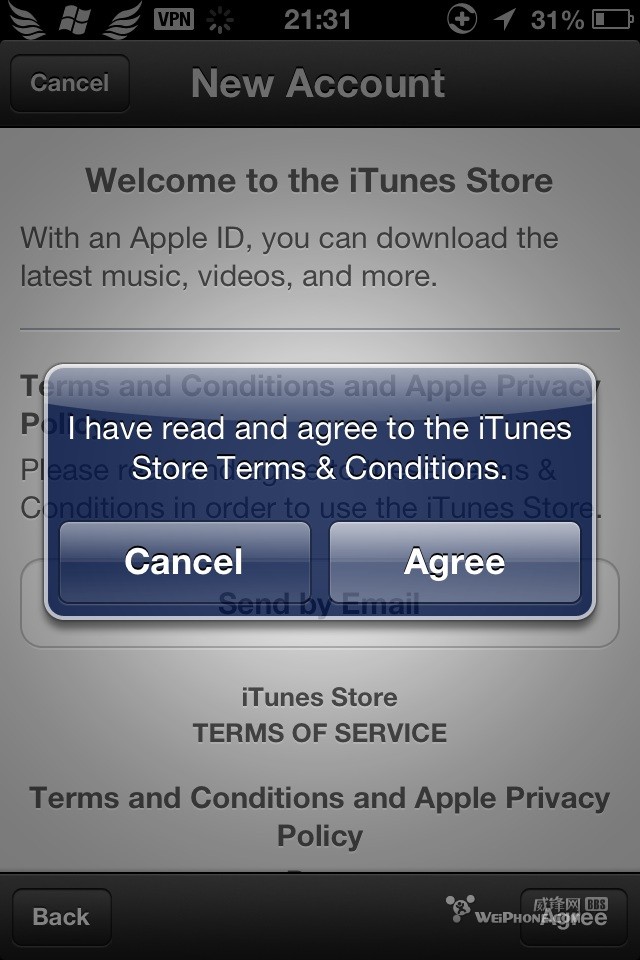Tap the Agree button in the bottom toolbar

(x=573, y=917)
